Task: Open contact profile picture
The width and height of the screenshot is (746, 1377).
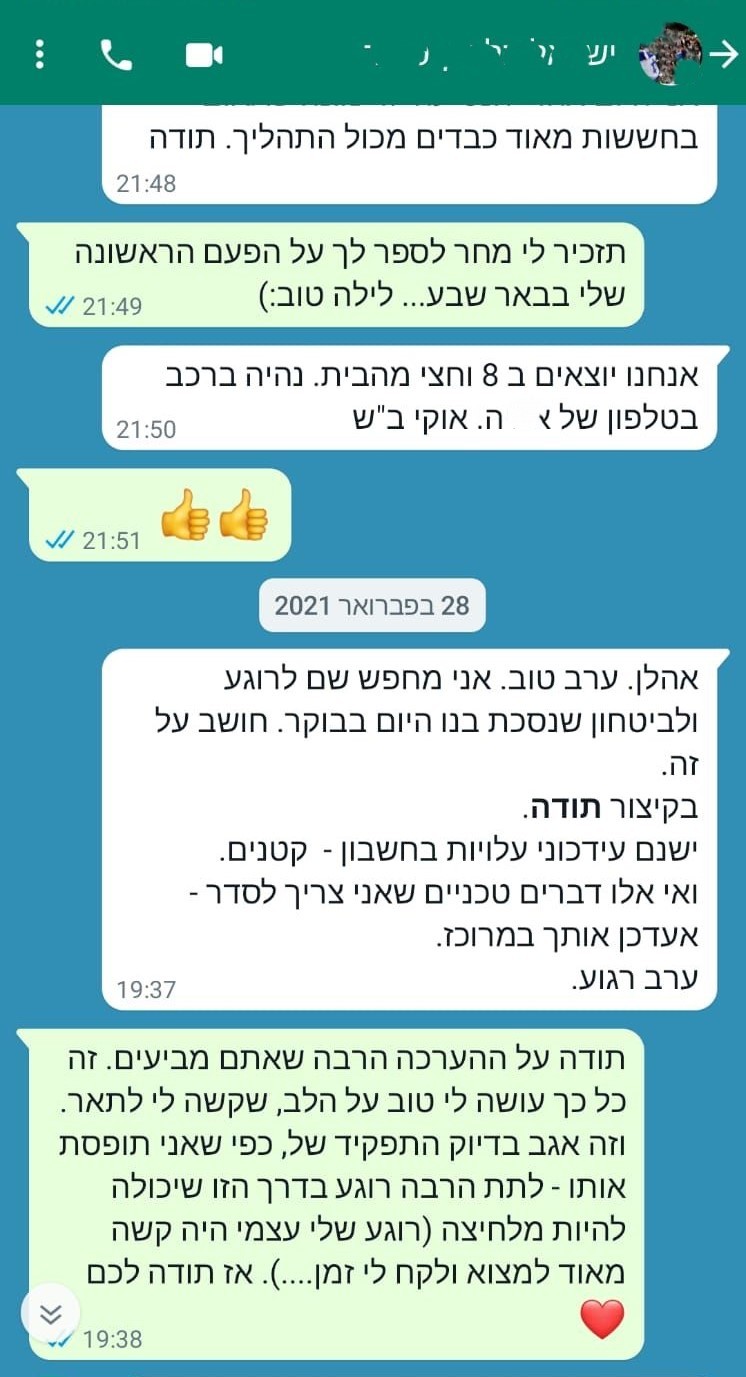Action: point(671,52)
